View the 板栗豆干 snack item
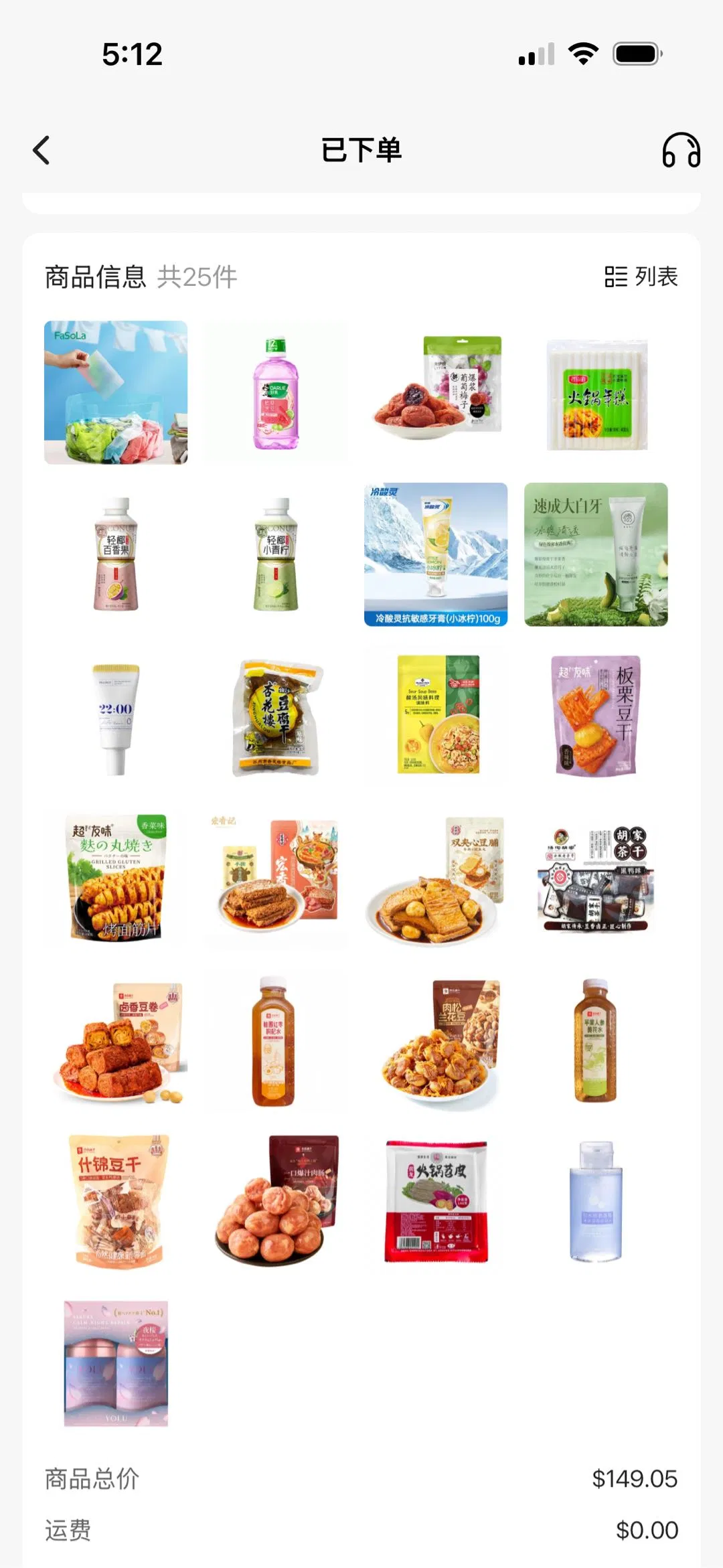This screenshot has width=723, height=1568. 596,715
